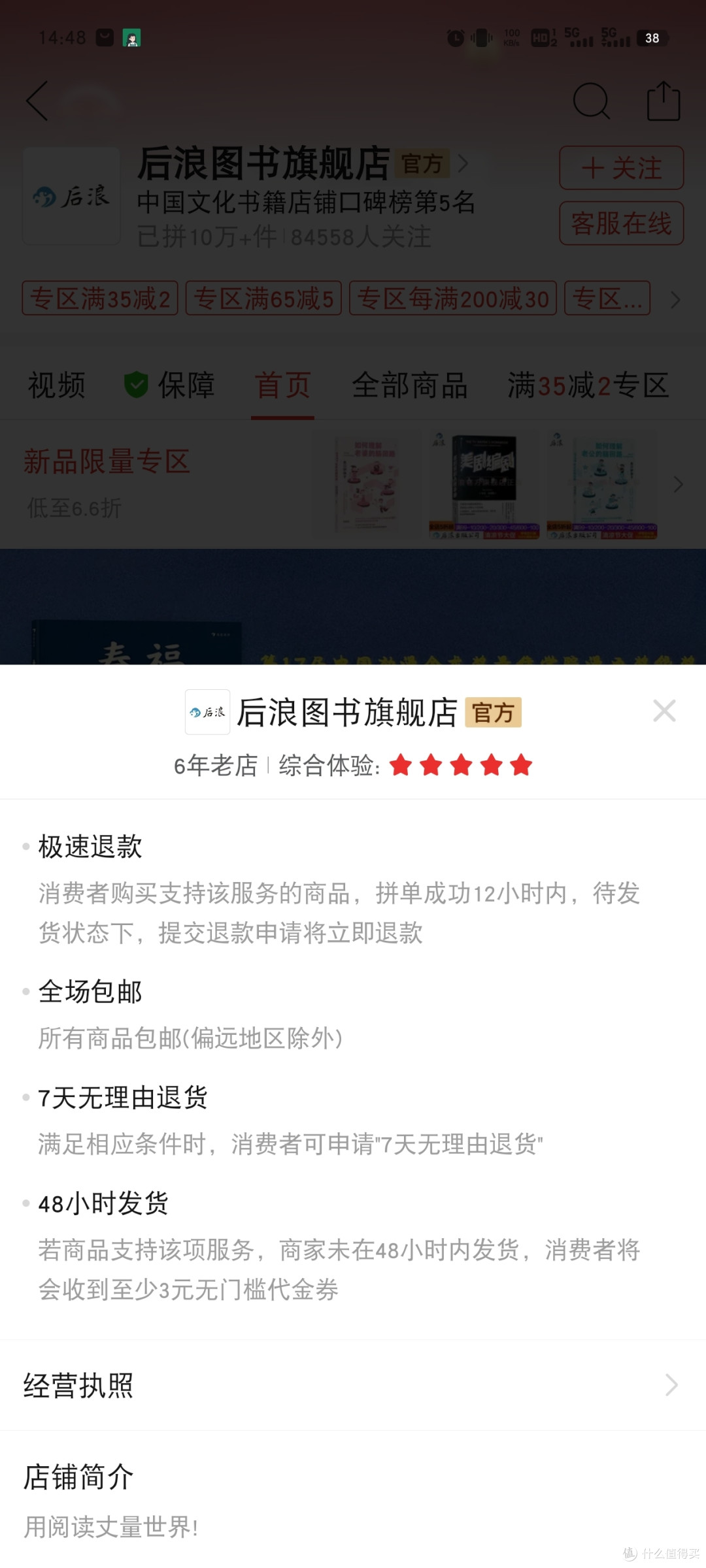Activate the 满35减2专区 tab toggle
706x1568 pixels.
pyautogui.click(x=587, y=385)
